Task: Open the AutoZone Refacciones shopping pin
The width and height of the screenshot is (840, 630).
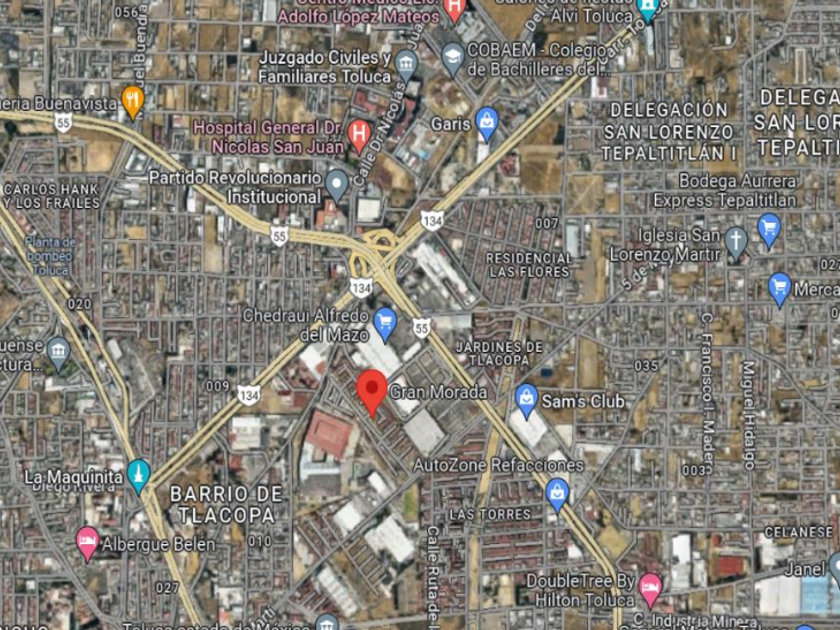Action: coord(557,496)
